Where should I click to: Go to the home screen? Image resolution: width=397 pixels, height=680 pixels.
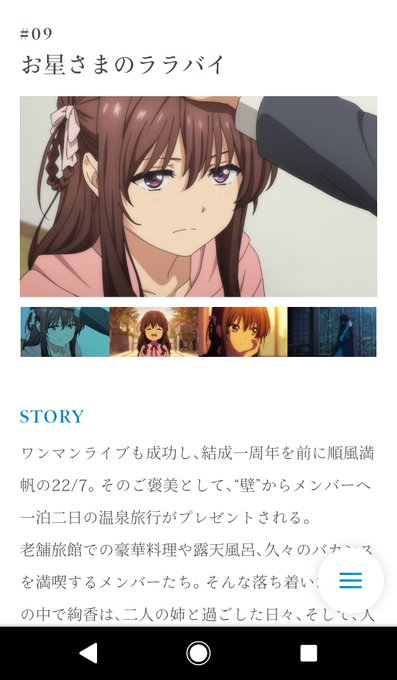(198, 653)
